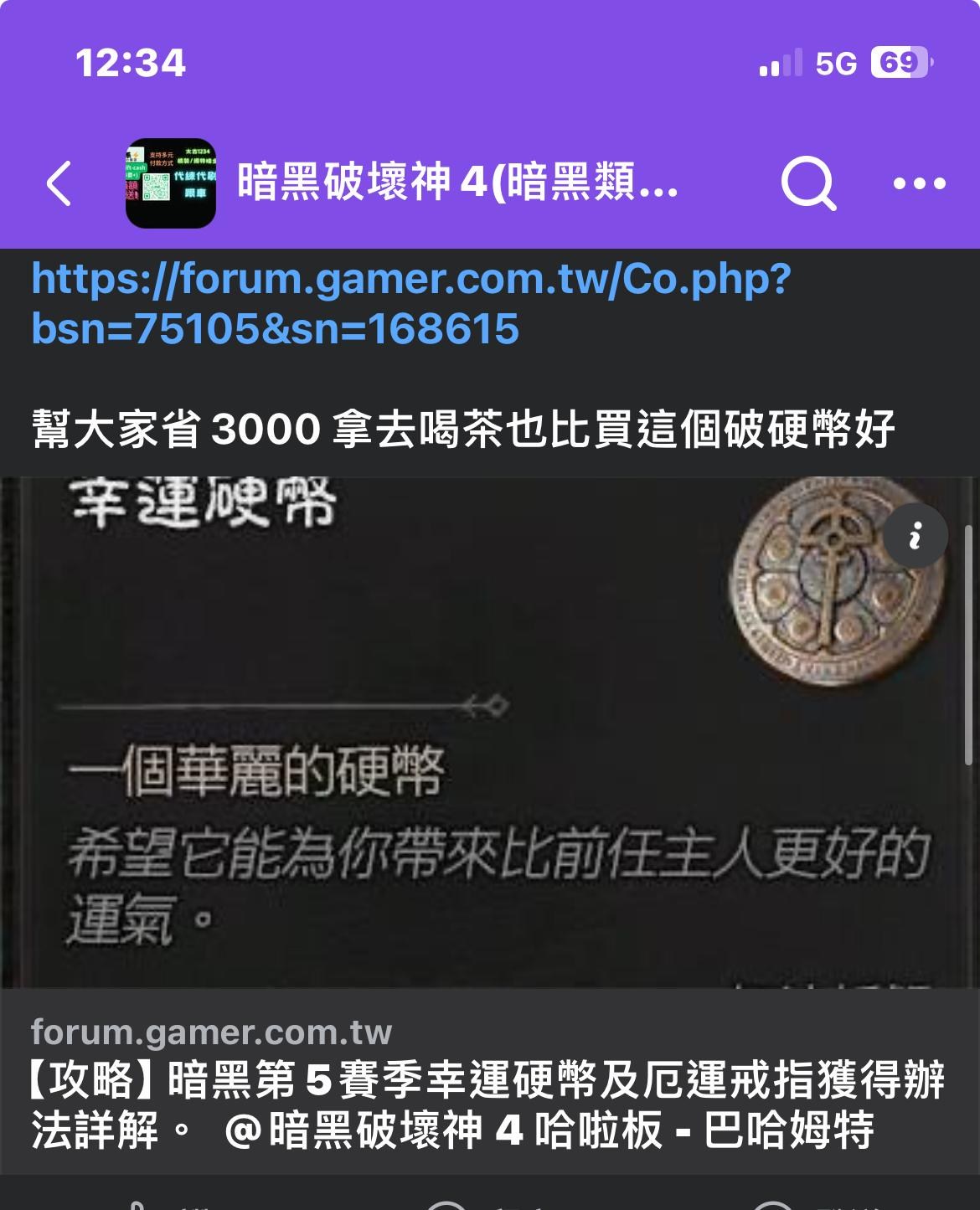
Task: Open the 暗黑破壞神 4 group title
Action: pyautogui.click(x=456, y=182)
